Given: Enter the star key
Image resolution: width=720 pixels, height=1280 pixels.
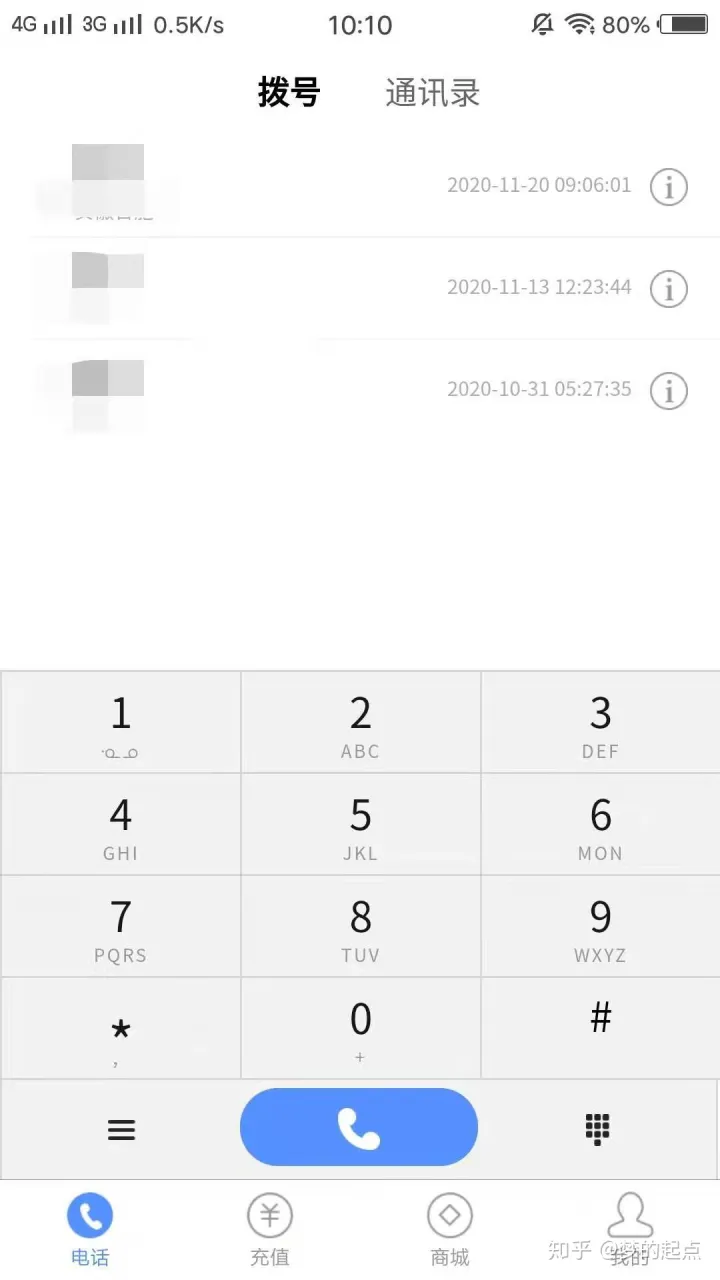Looking at the screenshot, I should tap(121, 1030).
